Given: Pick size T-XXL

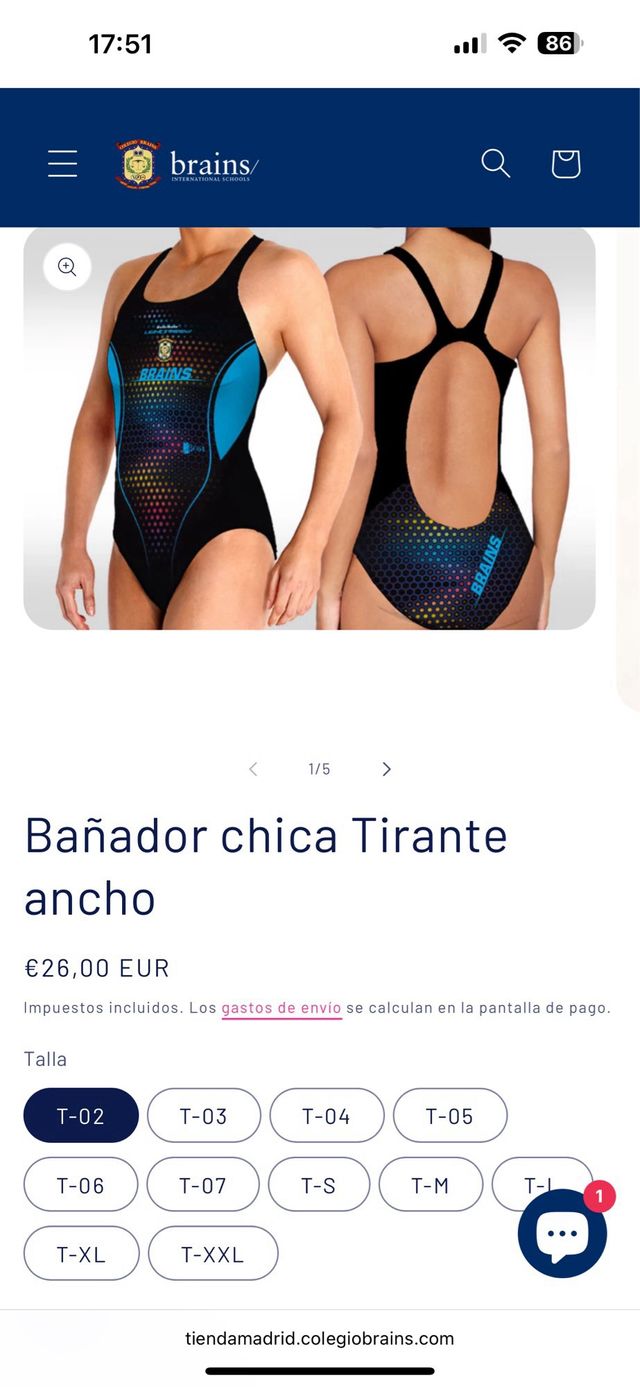Looking at the screenshot, I should pyautogui.click(x=213, y=1254).
